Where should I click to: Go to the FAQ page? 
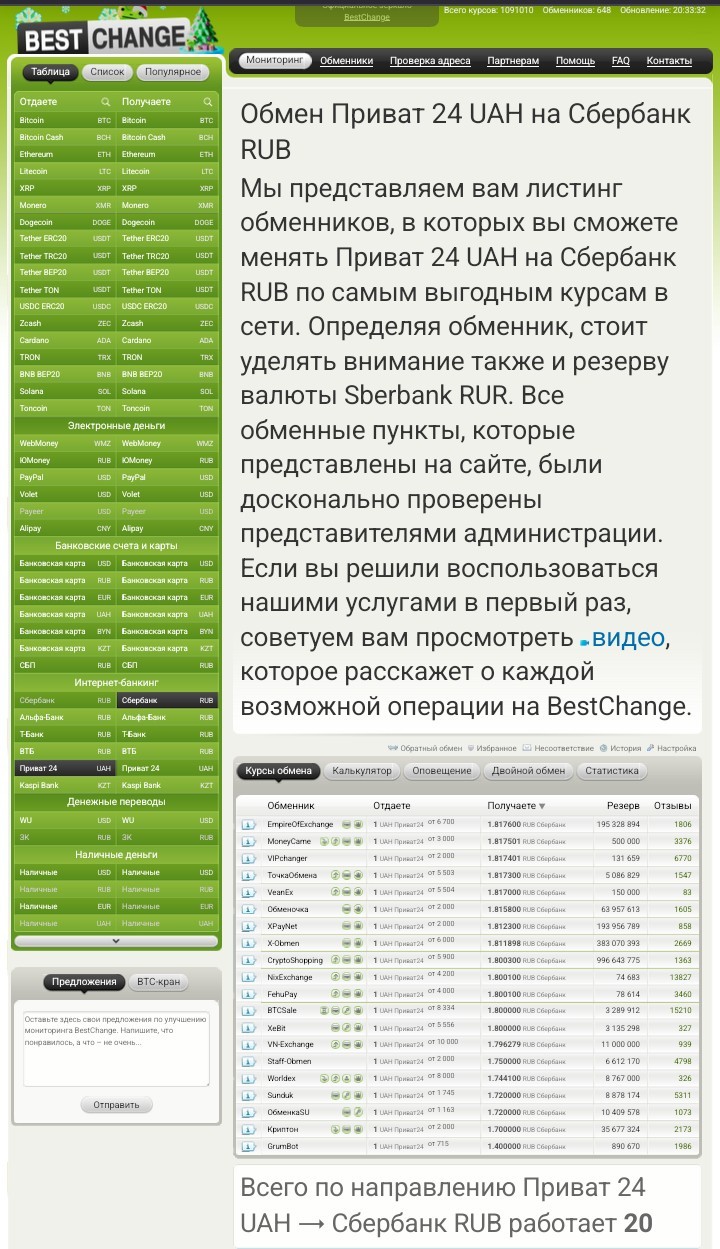point(621,61)
